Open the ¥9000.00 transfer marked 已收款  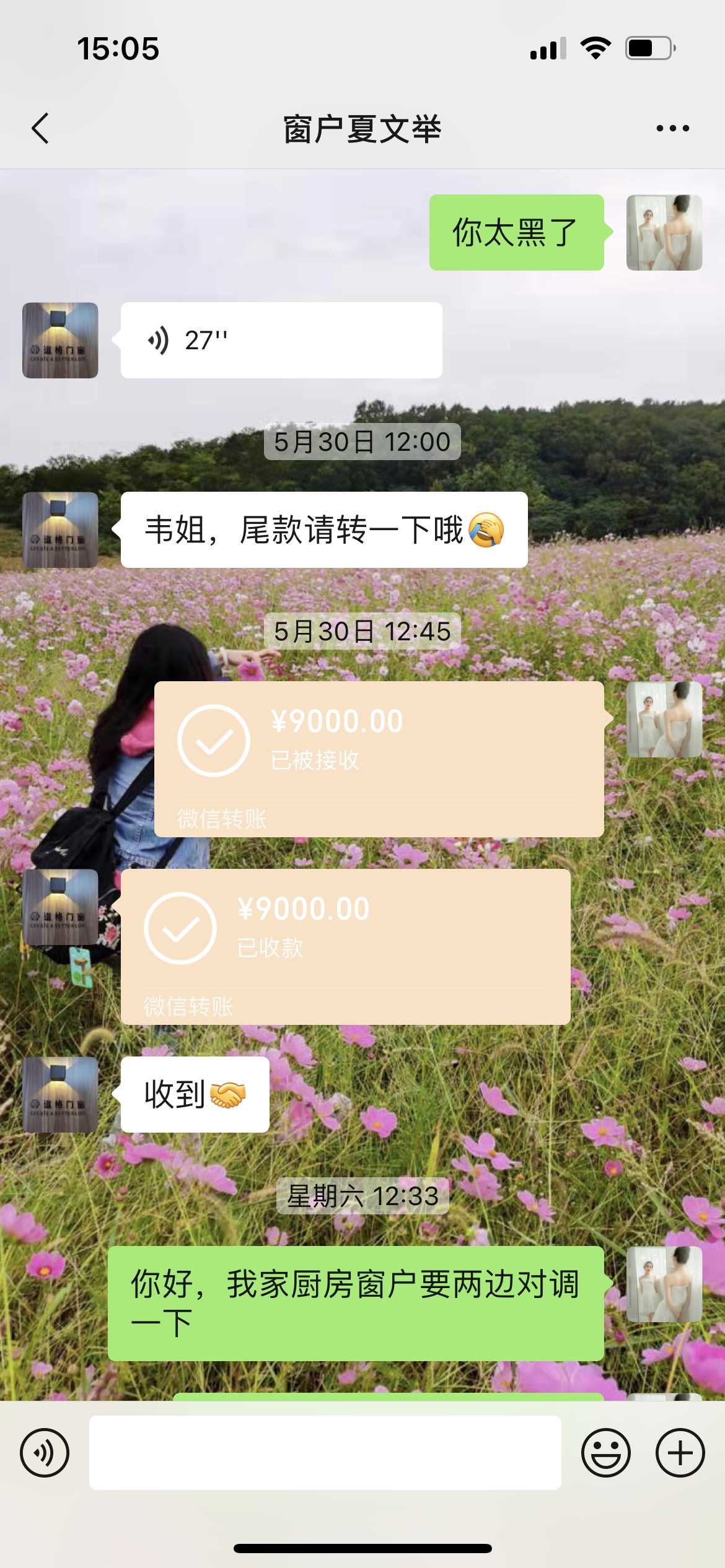click(345, 946)
